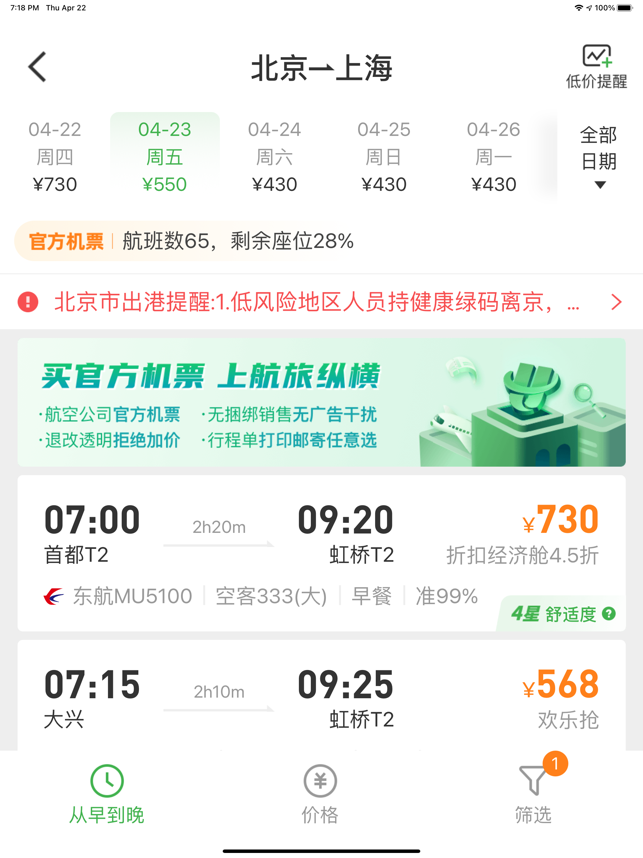Screen dimensions: 643x858
Task: Select date 04-24 周六 ¥430
Action: point(274,157)
